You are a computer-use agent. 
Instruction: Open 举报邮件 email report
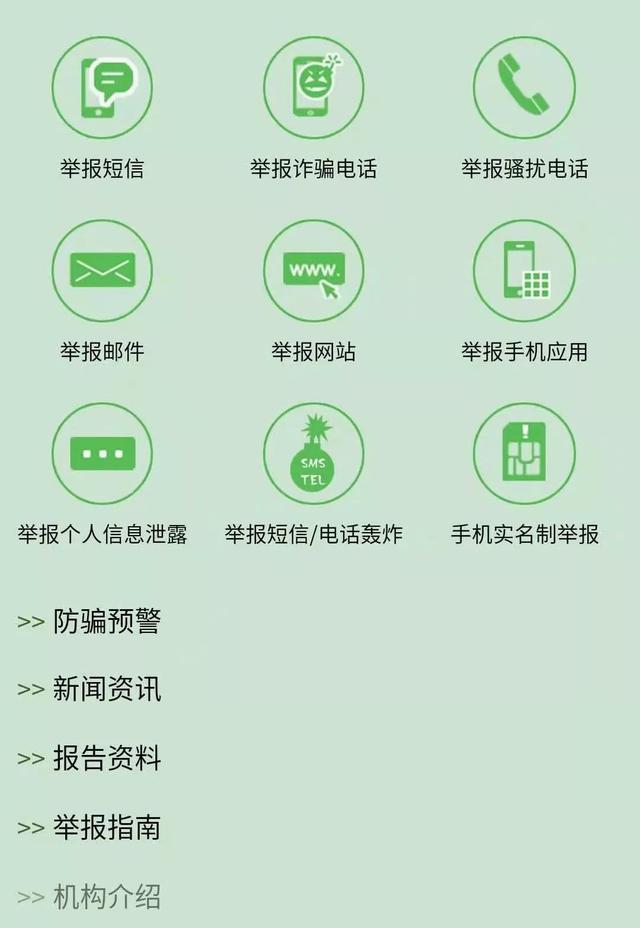pos(102,271)
